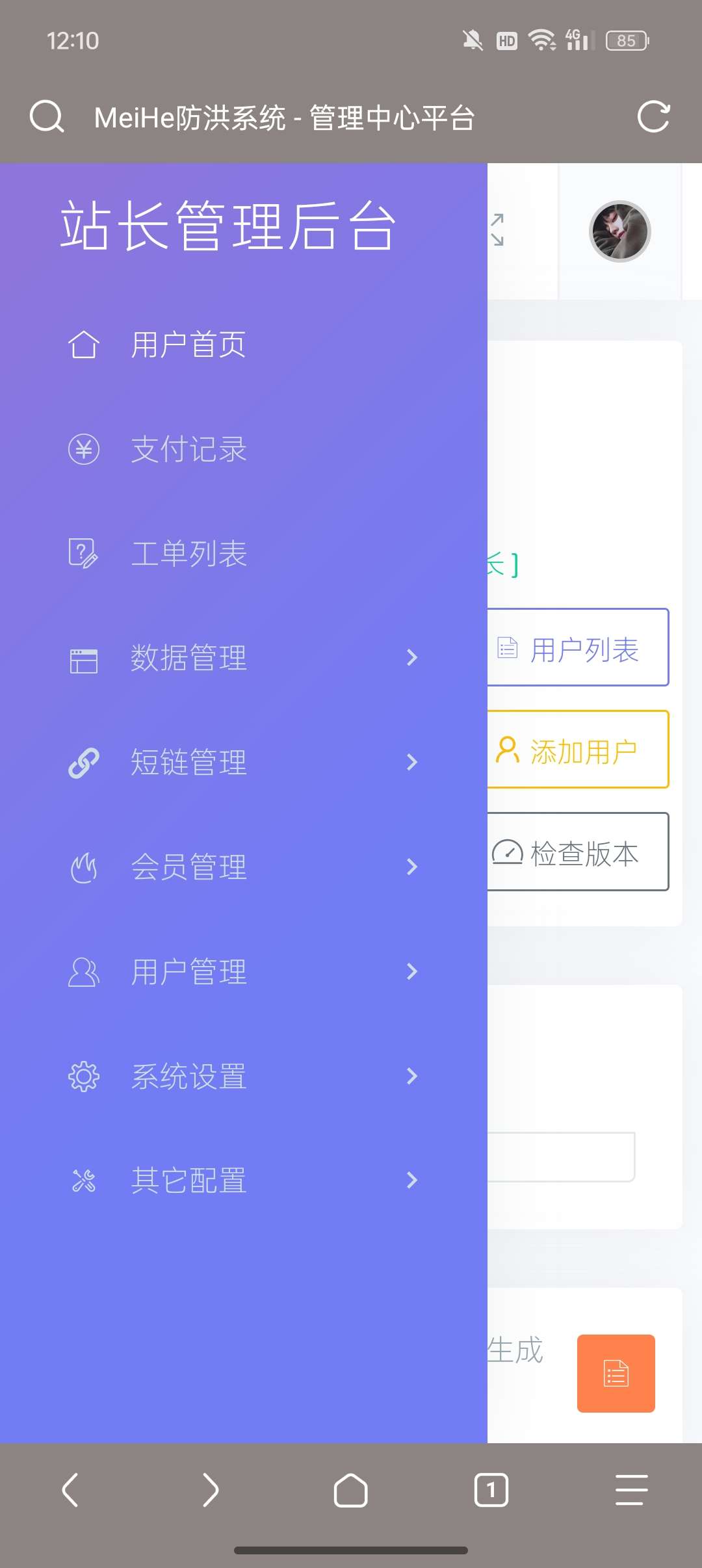Screen dimensions: 702x1568
Task: Go back with the browser's back arrow
Action: point(70,1490)
